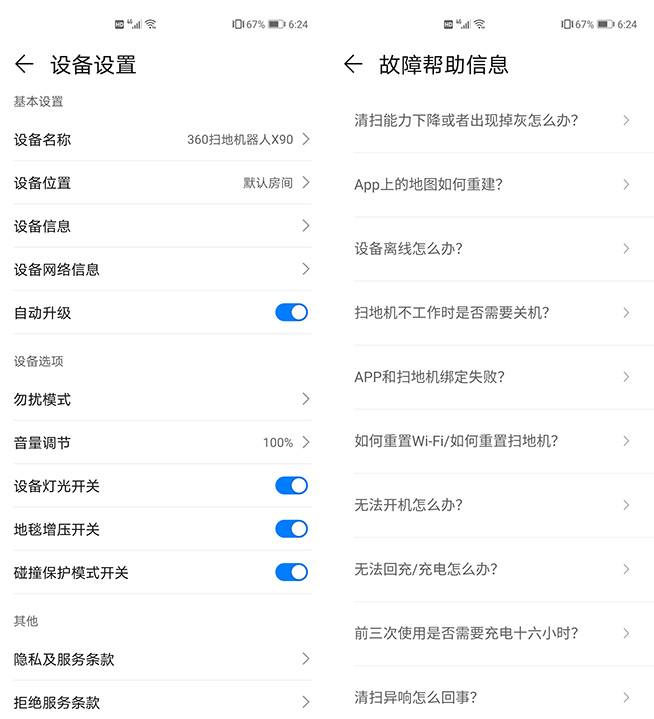Open 隐私及服务条款

162,659
